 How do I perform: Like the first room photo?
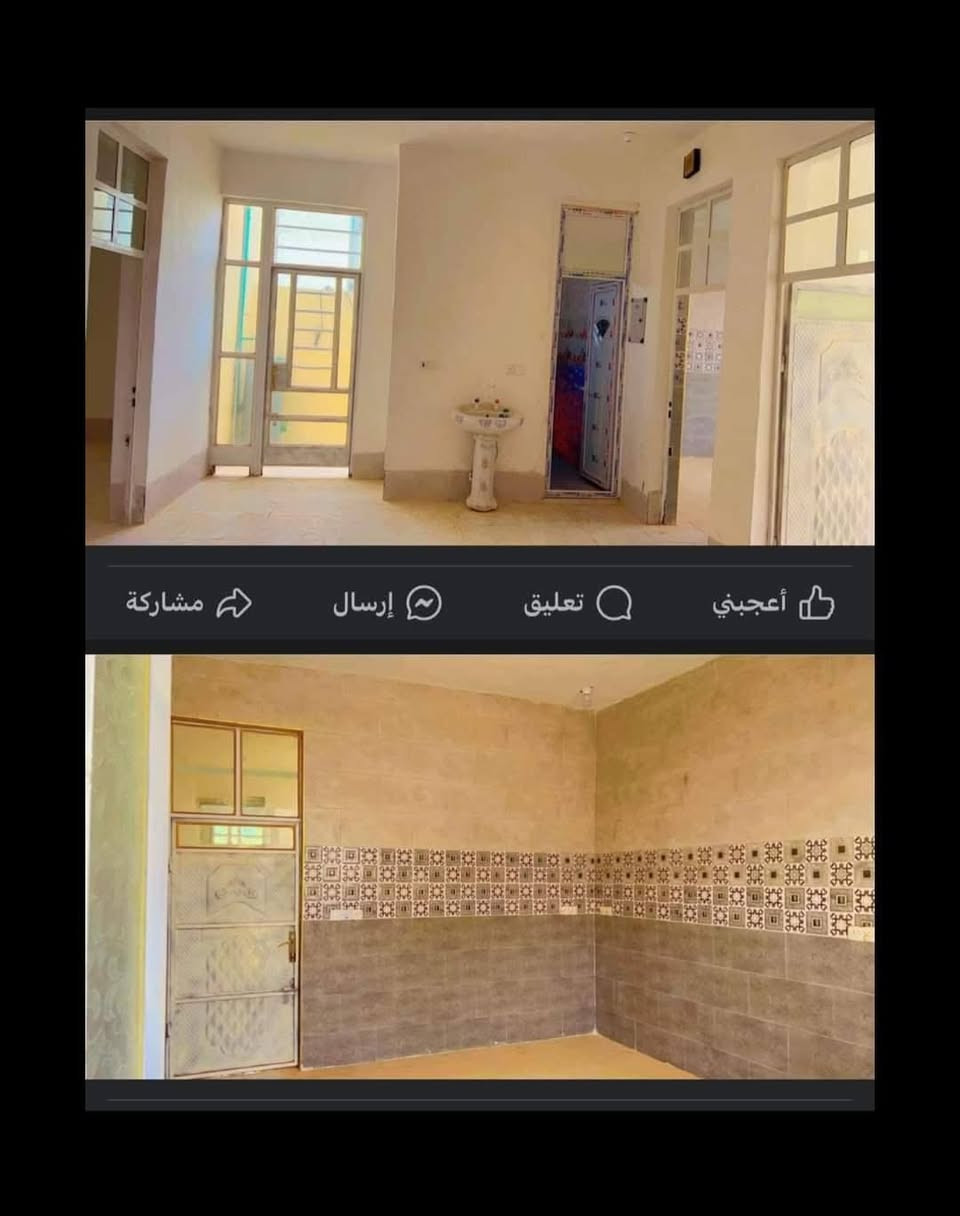tap(773, 603)
